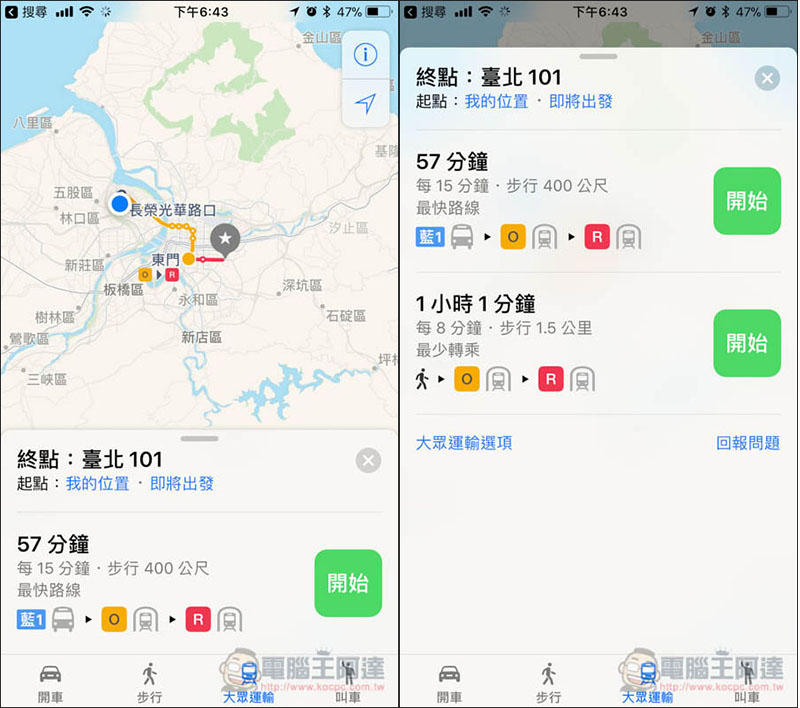Switch to 開車 tab on the map screen
This screenshot has height=708, width=800.
[50, 682]
